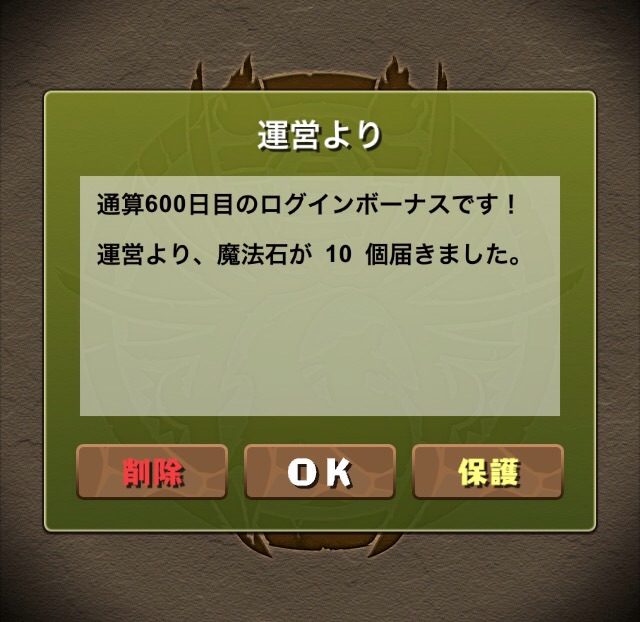
Task: Delete the message with the 削除 button
Action: [x=152, y=472]
